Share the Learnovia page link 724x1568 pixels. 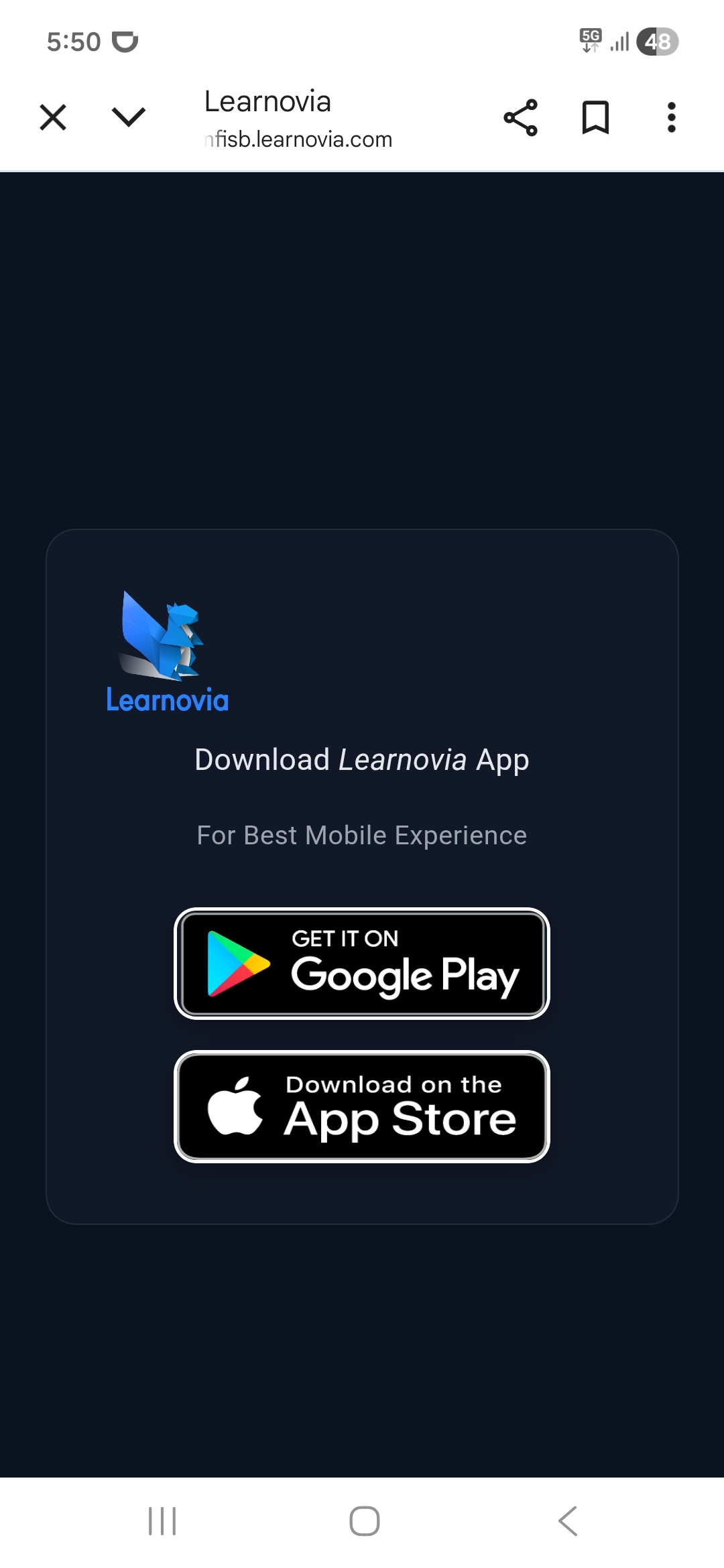click(520, 118)
